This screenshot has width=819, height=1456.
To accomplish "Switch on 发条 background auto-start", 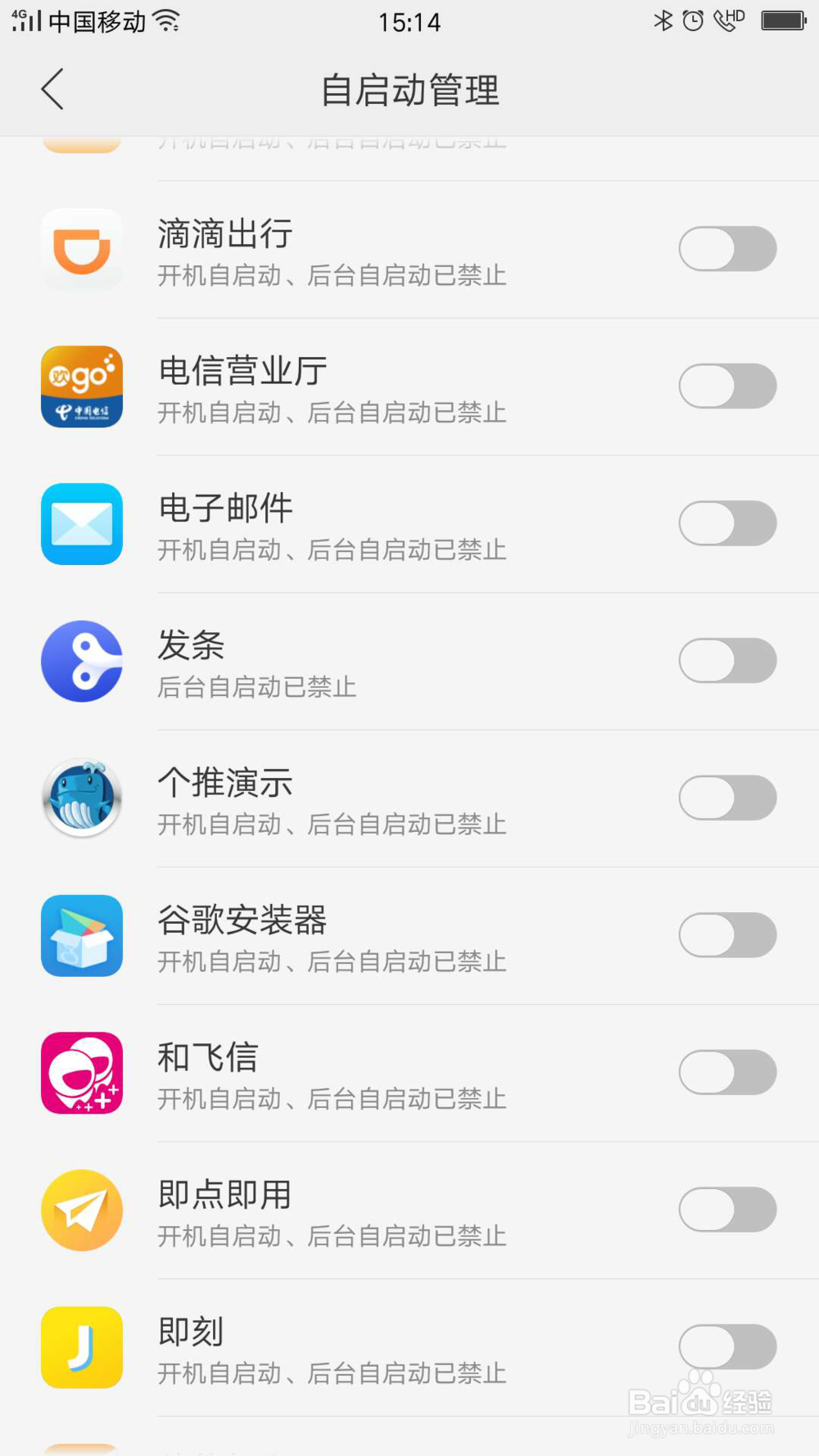I will (727, 661).
